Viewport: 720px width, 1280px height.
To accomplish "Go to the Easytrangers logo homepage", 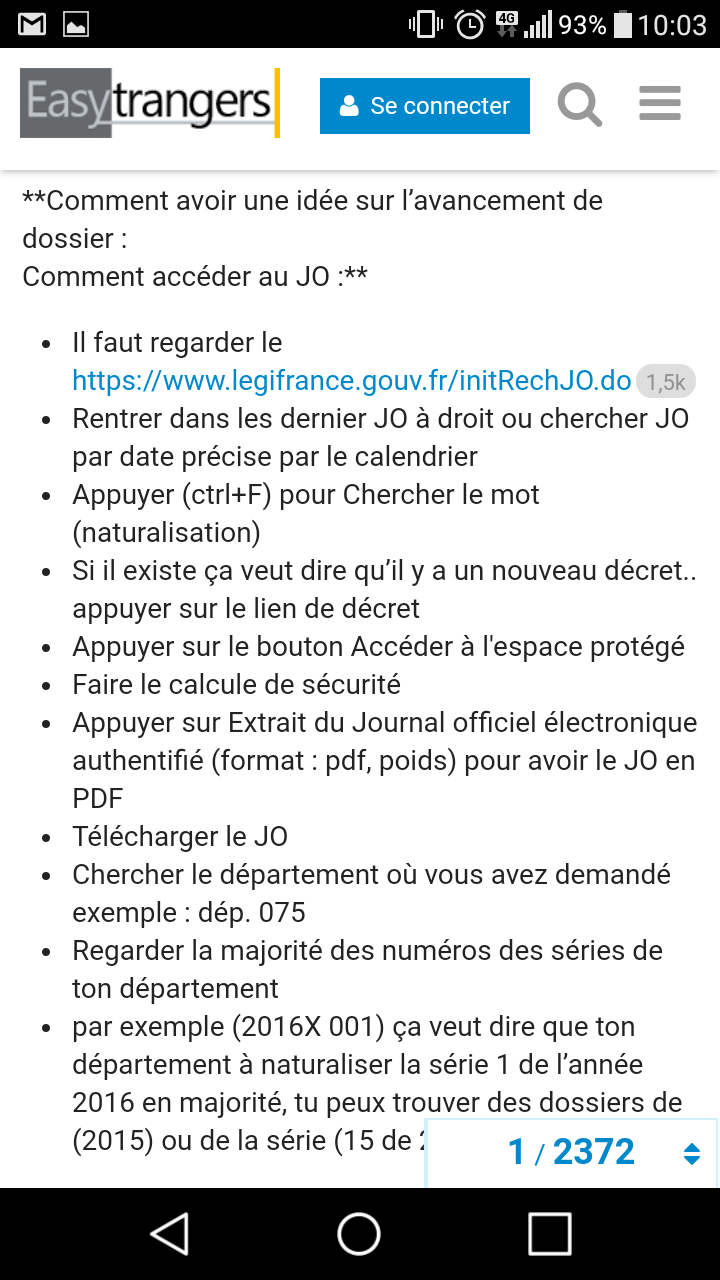I will [x=150, y=103].
